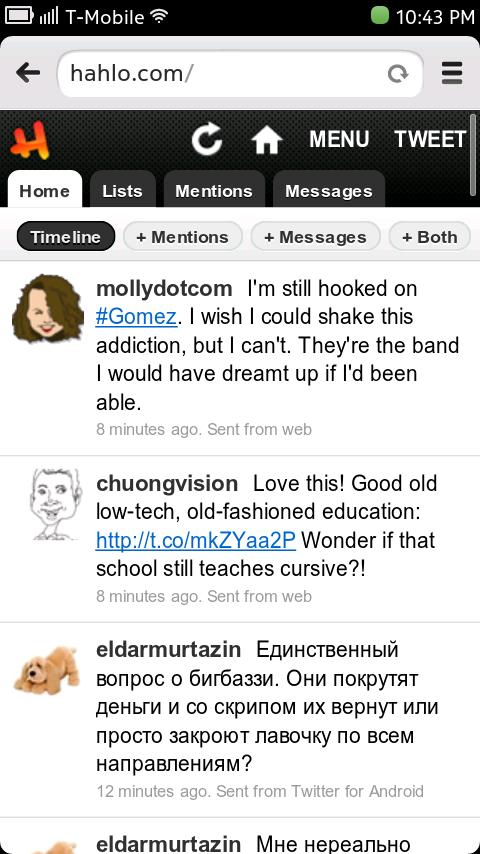
Task: Go to Hahlo home icon
Action: pos(267,140)
